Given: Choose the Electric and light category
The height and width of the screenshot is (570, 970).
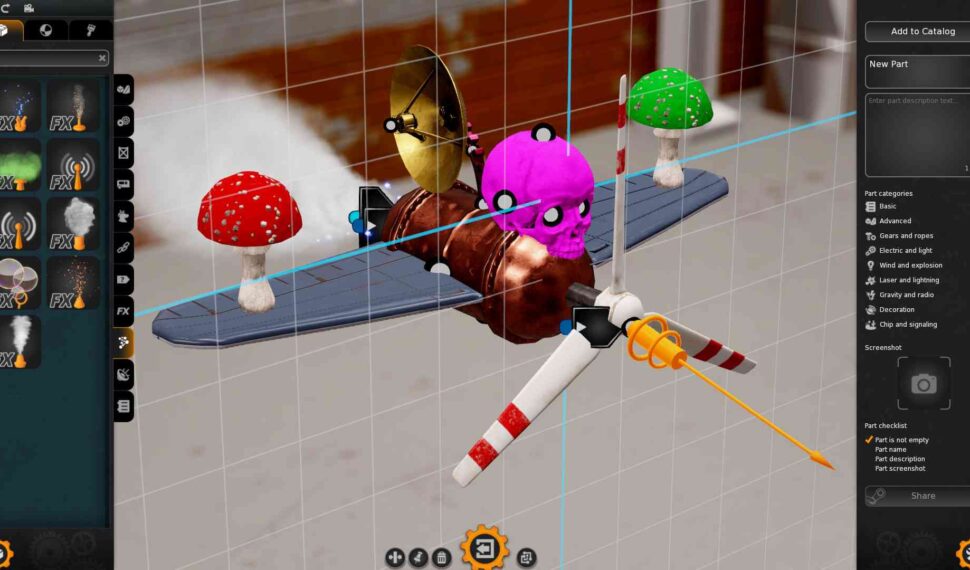Looking at the screenshot, I should tap(905, 251).
